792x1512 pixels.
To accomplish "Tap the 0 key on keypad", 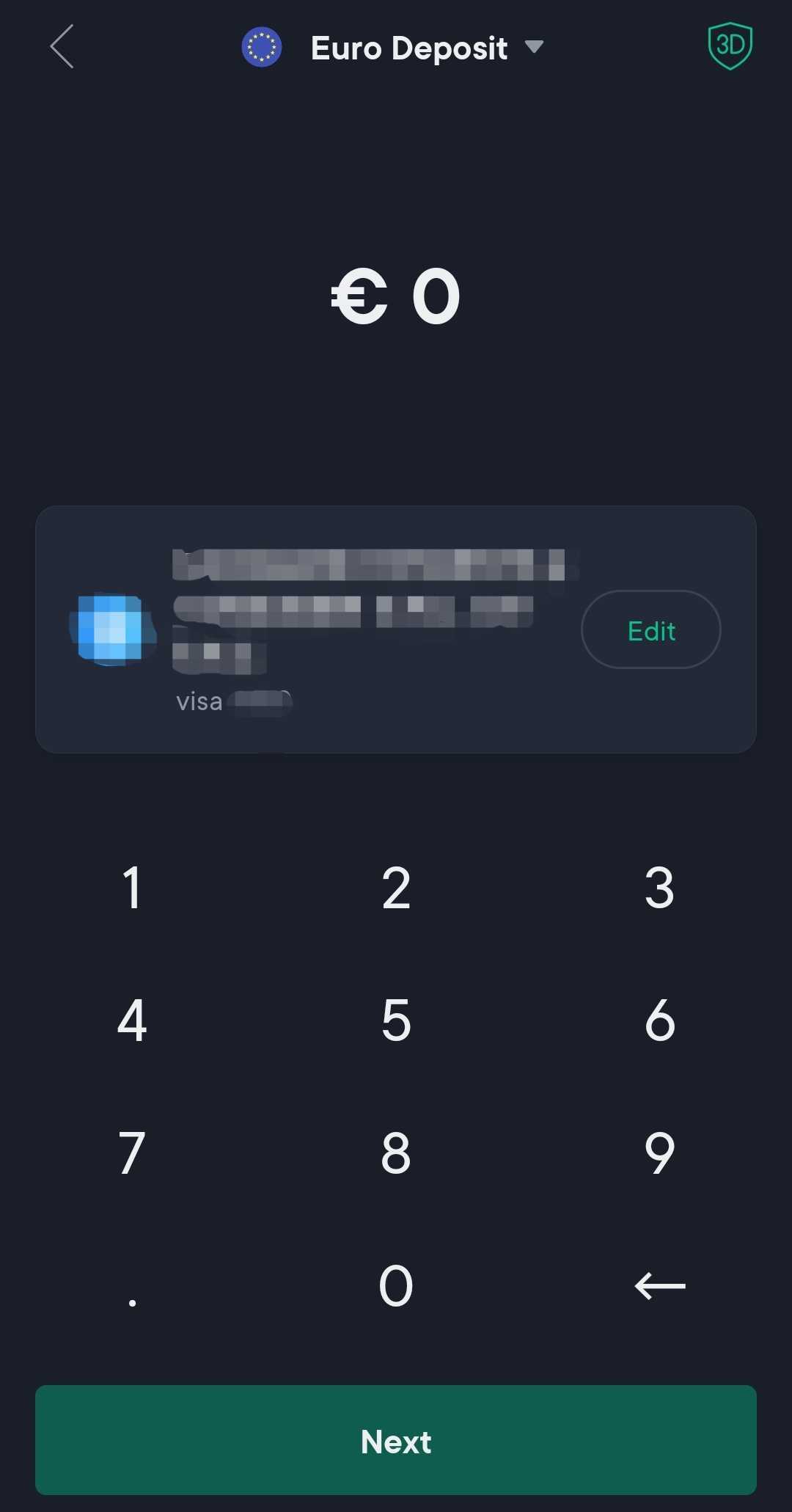I will point(396,1286).
